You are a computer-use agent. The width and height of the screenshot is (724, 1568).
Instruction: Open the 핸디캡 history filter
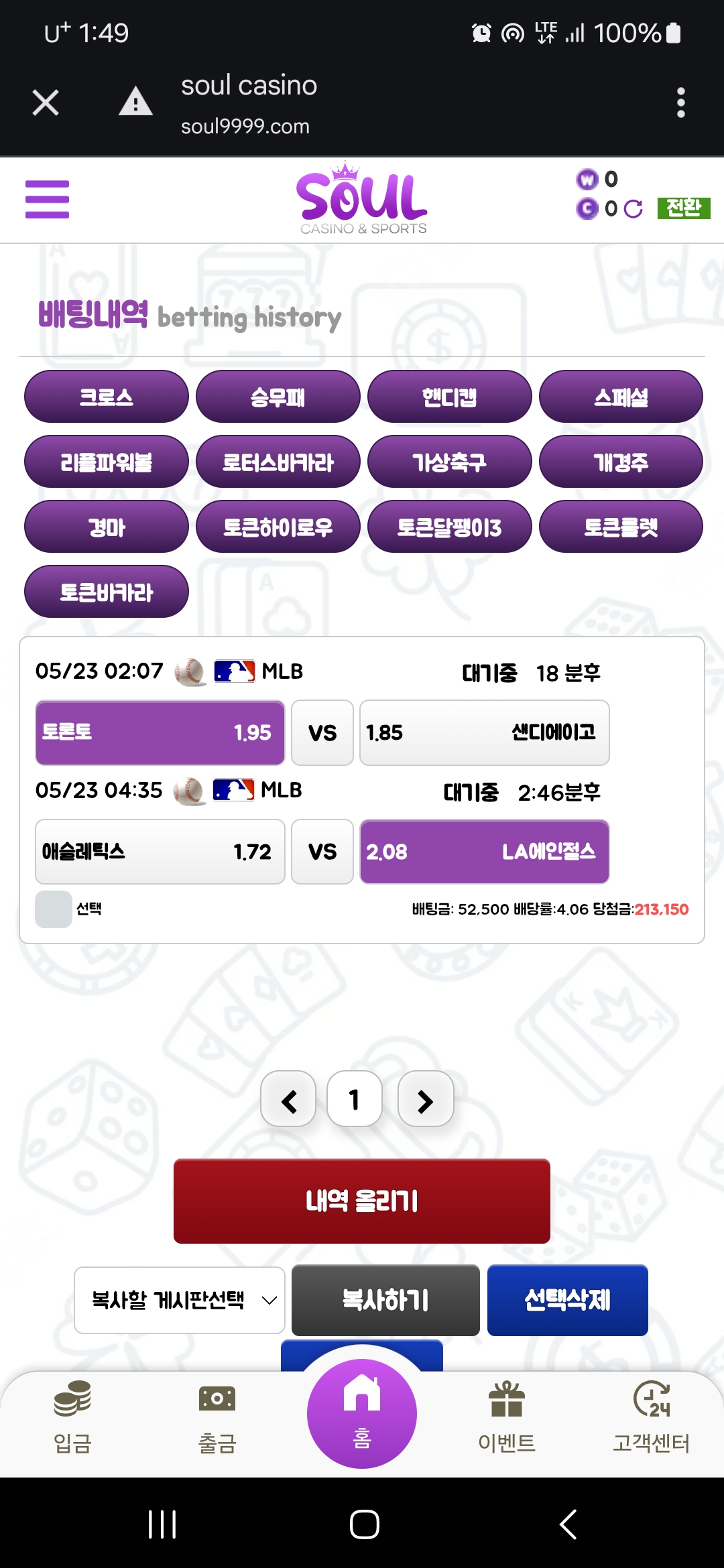pyautogui.click(x=450, y=397)
